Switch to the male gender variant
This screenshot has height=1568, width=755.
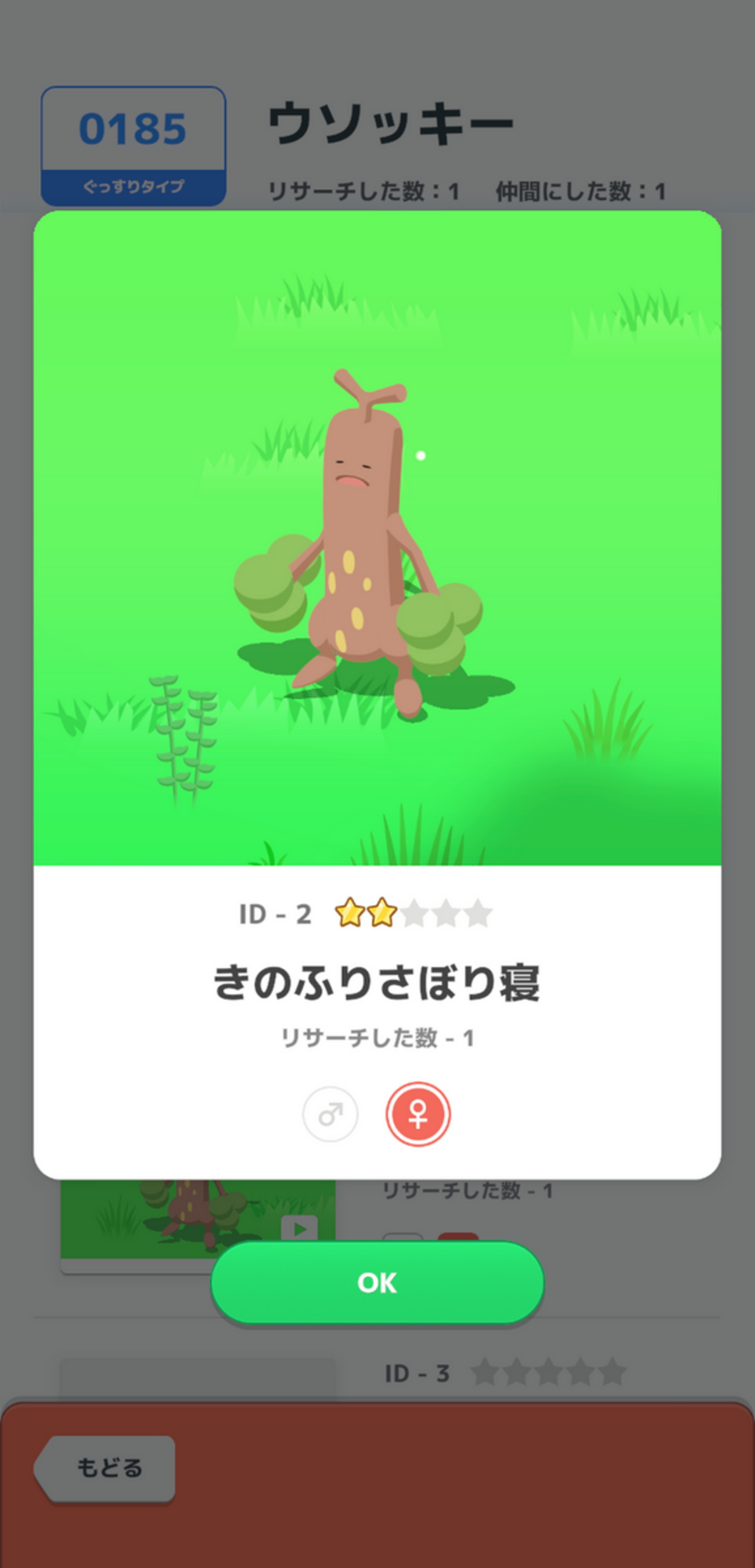(330, 1114)
